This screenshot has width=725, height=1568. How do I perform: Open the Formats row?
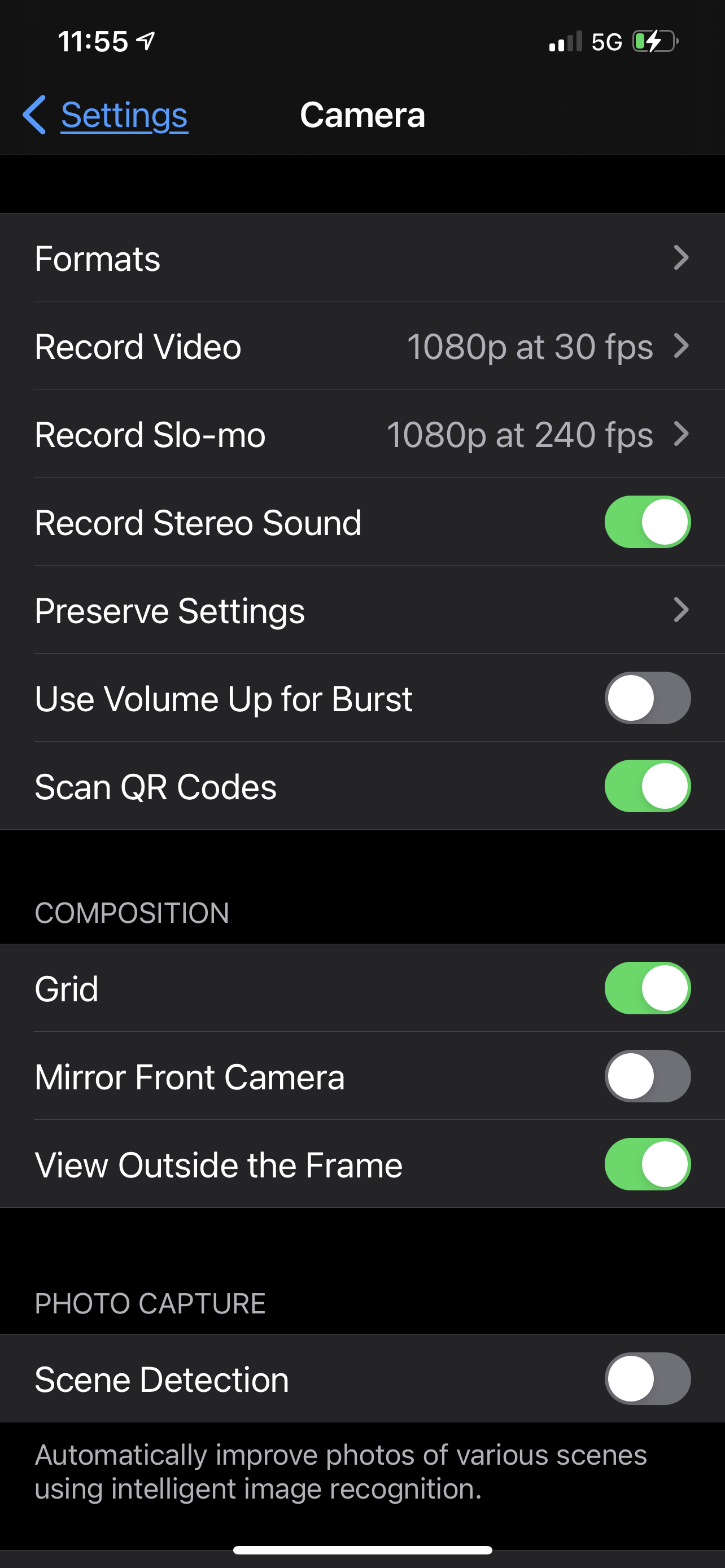362,258
